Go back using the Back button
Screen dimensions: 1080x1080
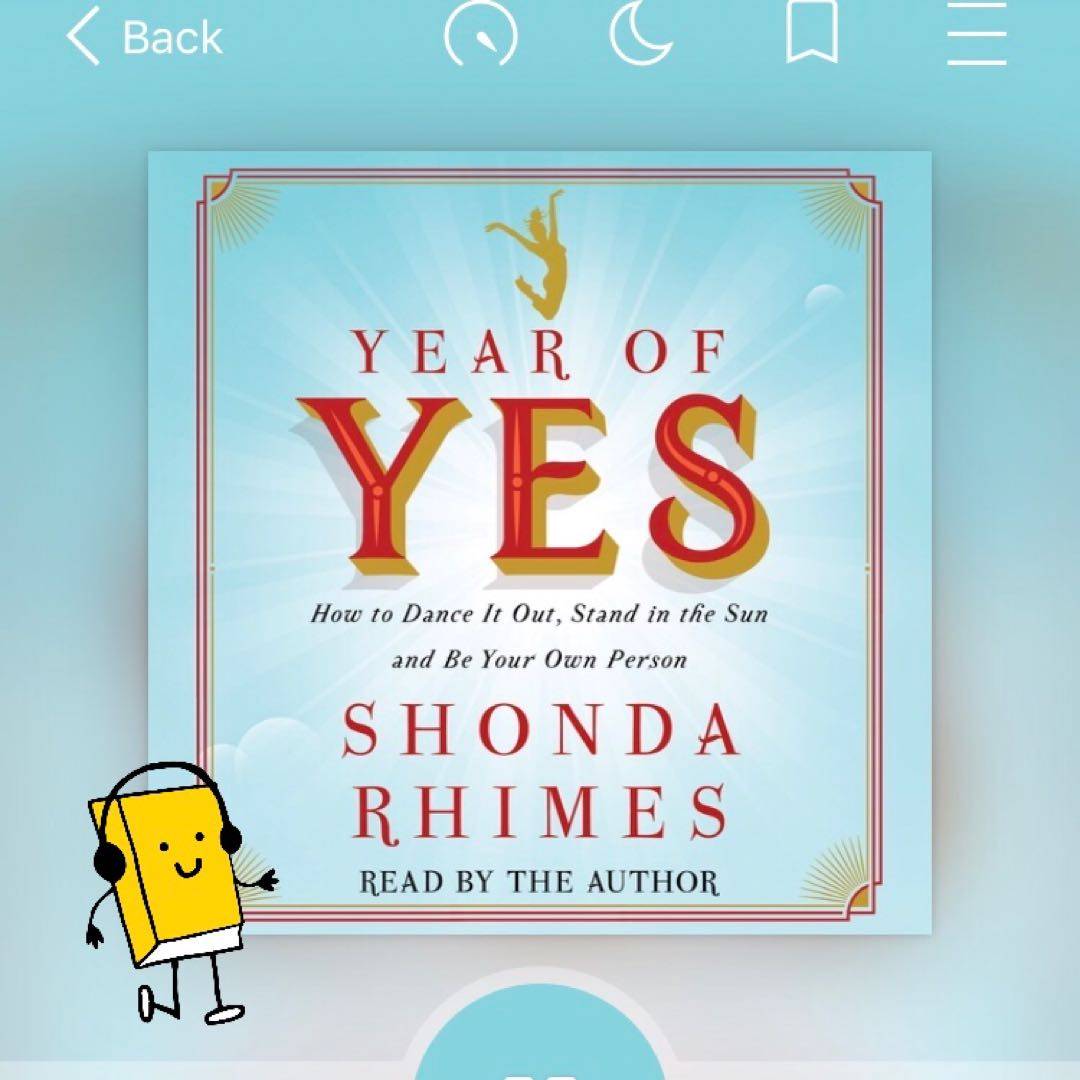coord(145,38)
